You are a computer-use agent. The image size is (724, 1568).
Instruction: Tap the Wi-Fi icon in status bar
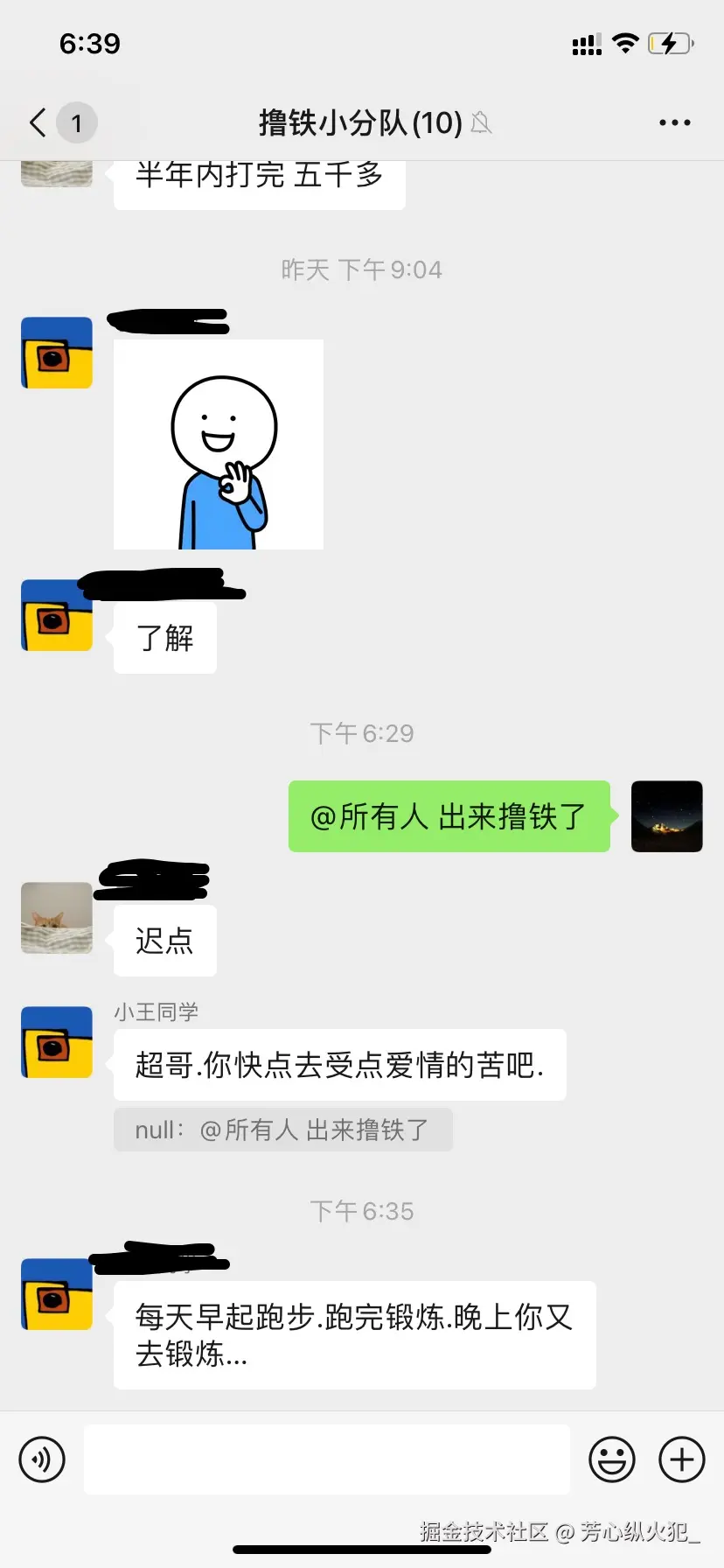tap(626, 42)
